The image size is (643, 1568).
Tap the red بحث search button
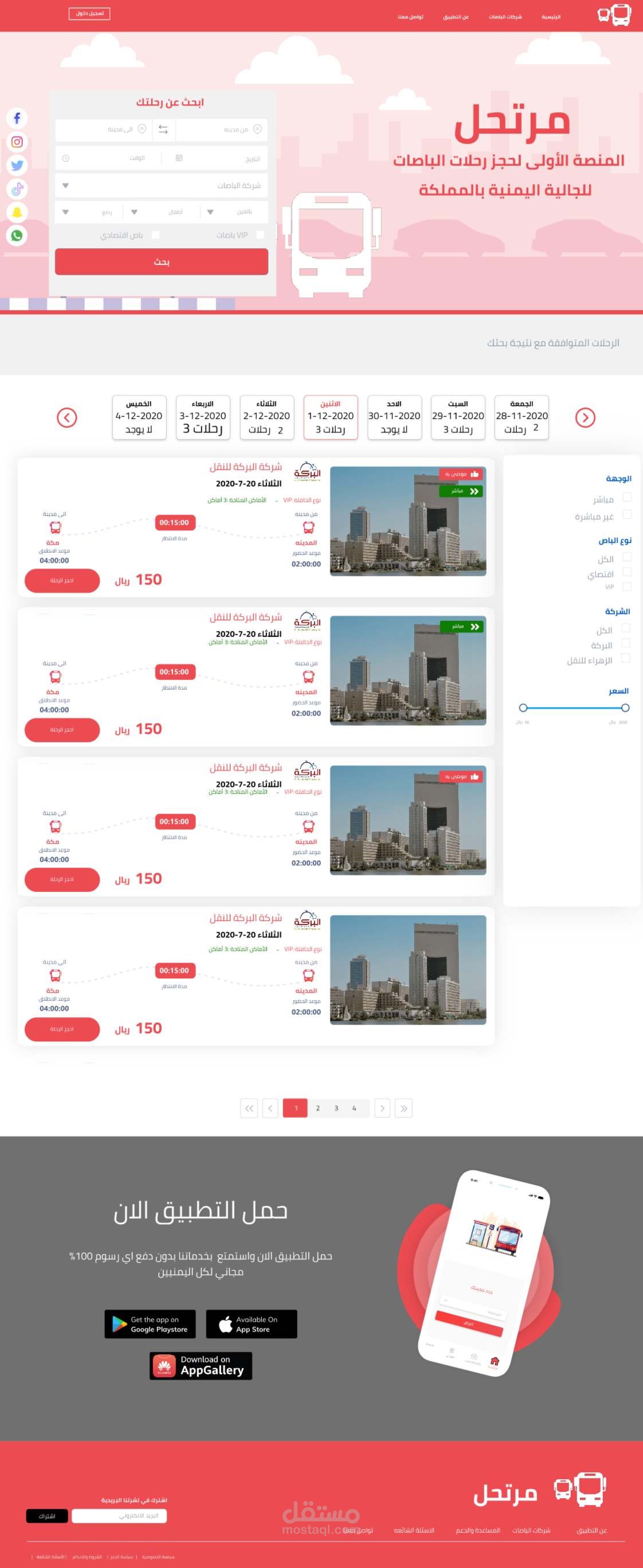pyautogui.click(x=162, y=262)
